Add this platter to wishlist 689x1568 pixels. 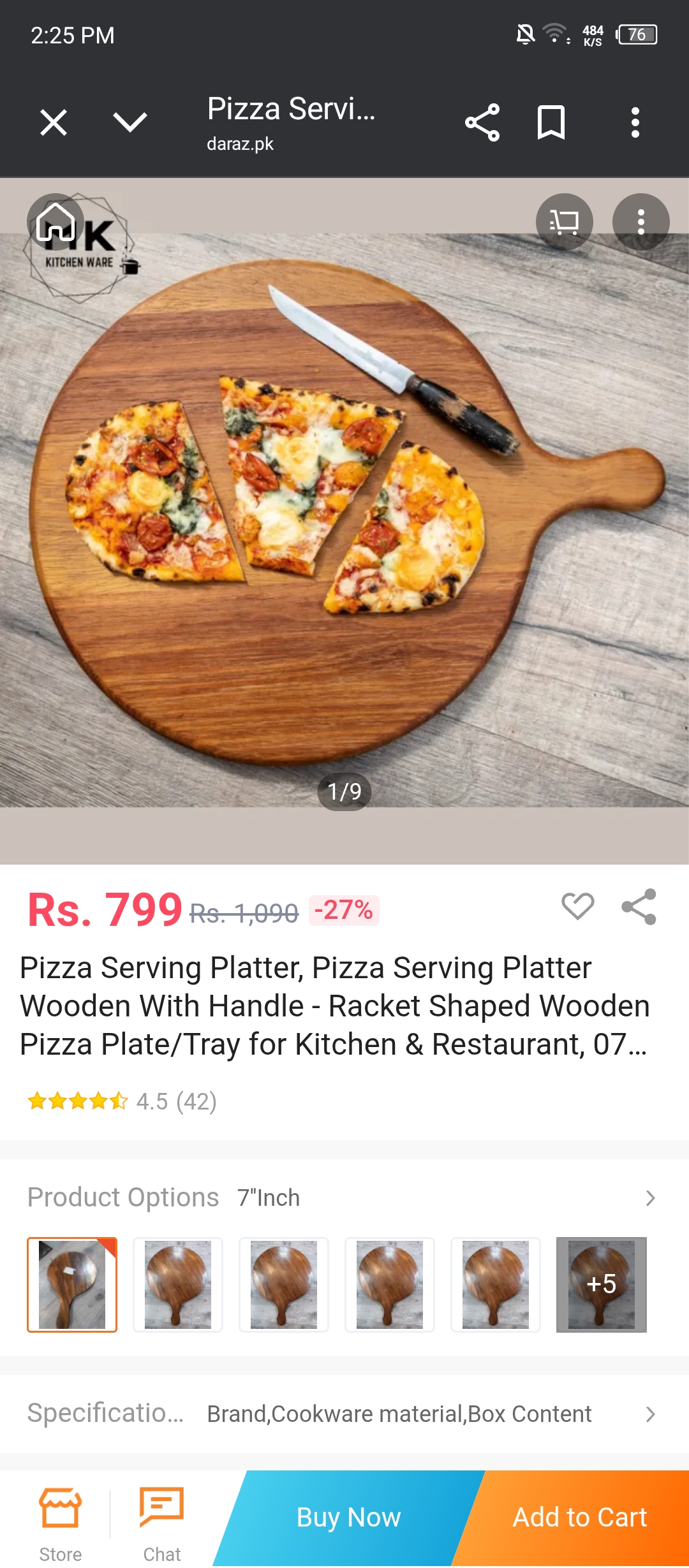click(577, 906)
